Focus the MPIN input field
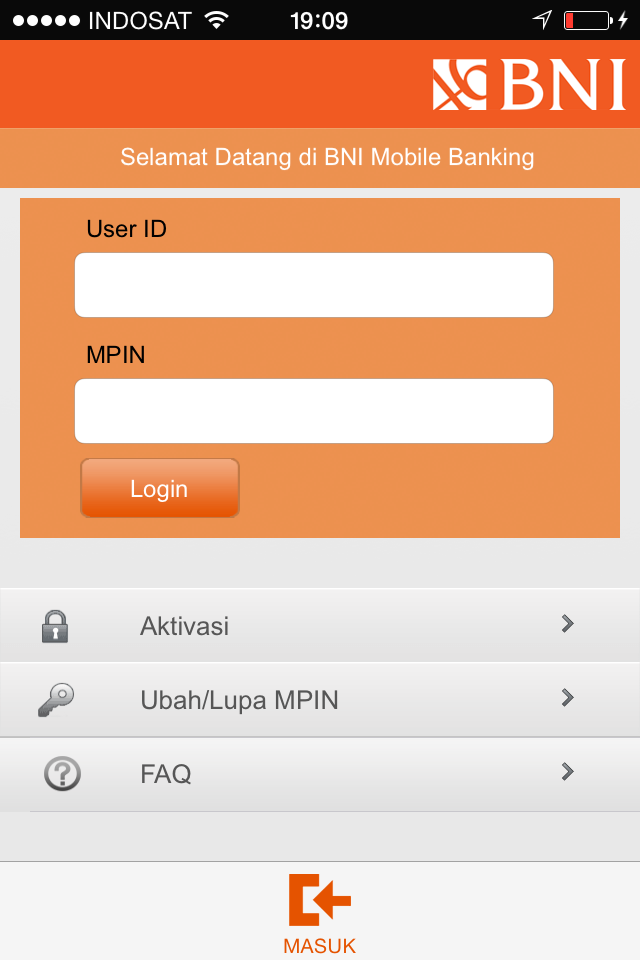The width and height of the screenshot is (640, 960). pos(313,411)
